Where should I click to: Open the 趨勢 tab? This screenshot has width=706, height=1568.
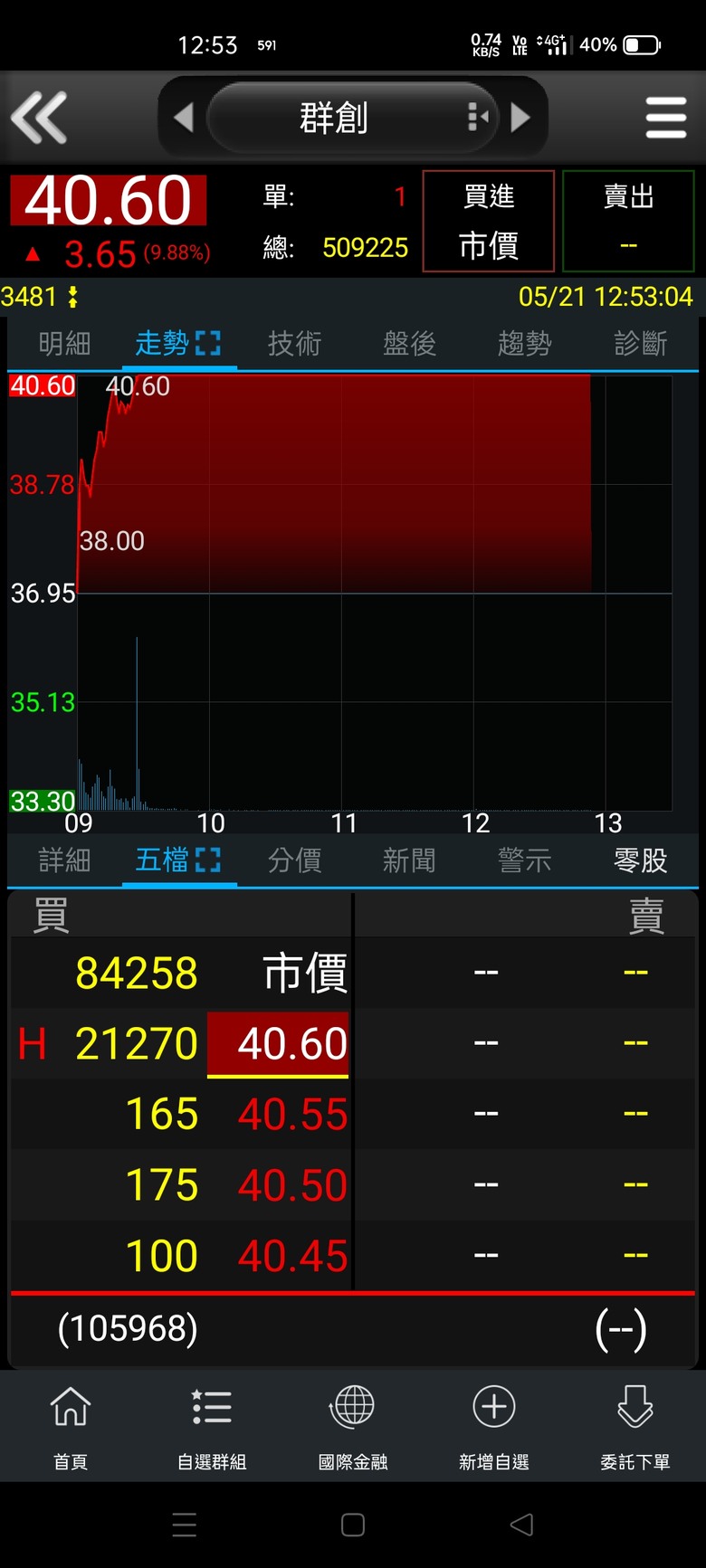524,343
